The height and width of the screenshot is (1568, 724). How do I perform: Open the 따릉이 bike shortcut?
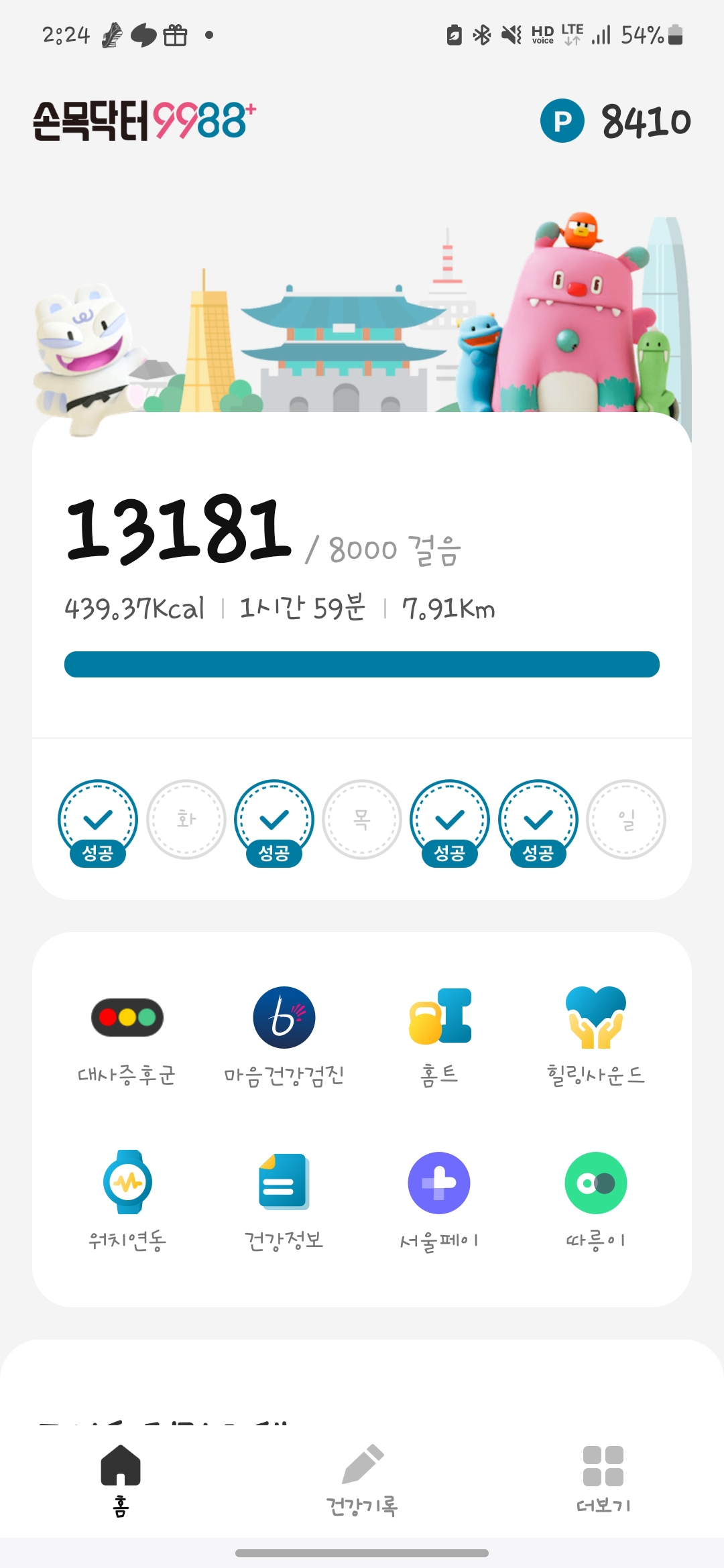(595, 1199)
